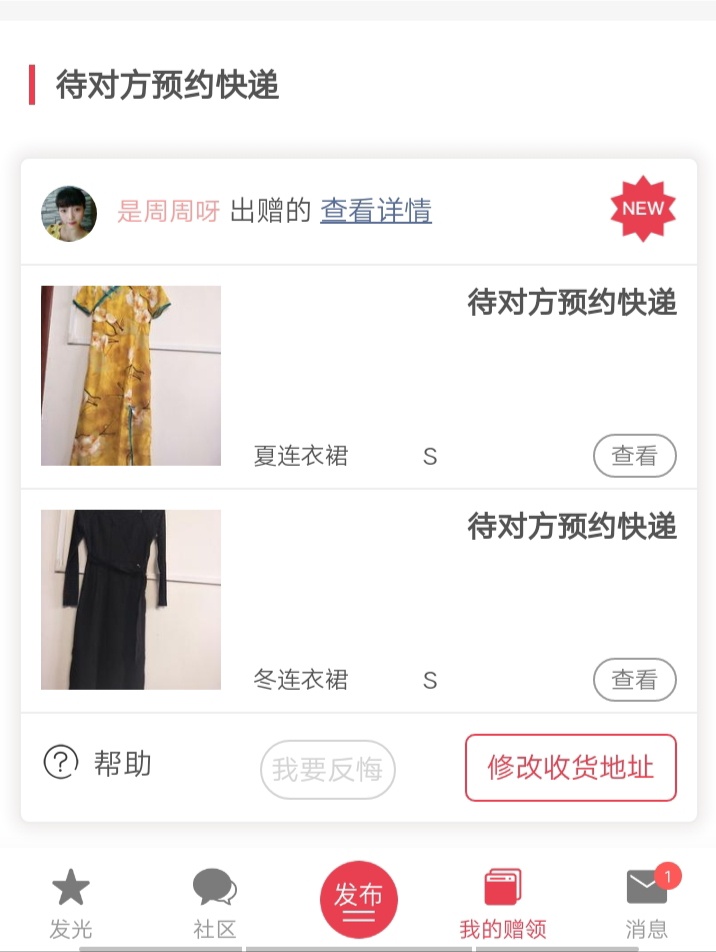The width and height of the screenshot is (716, 952).
Task: Open the black 冬连衣裙 photo
Action: (131, 600)
